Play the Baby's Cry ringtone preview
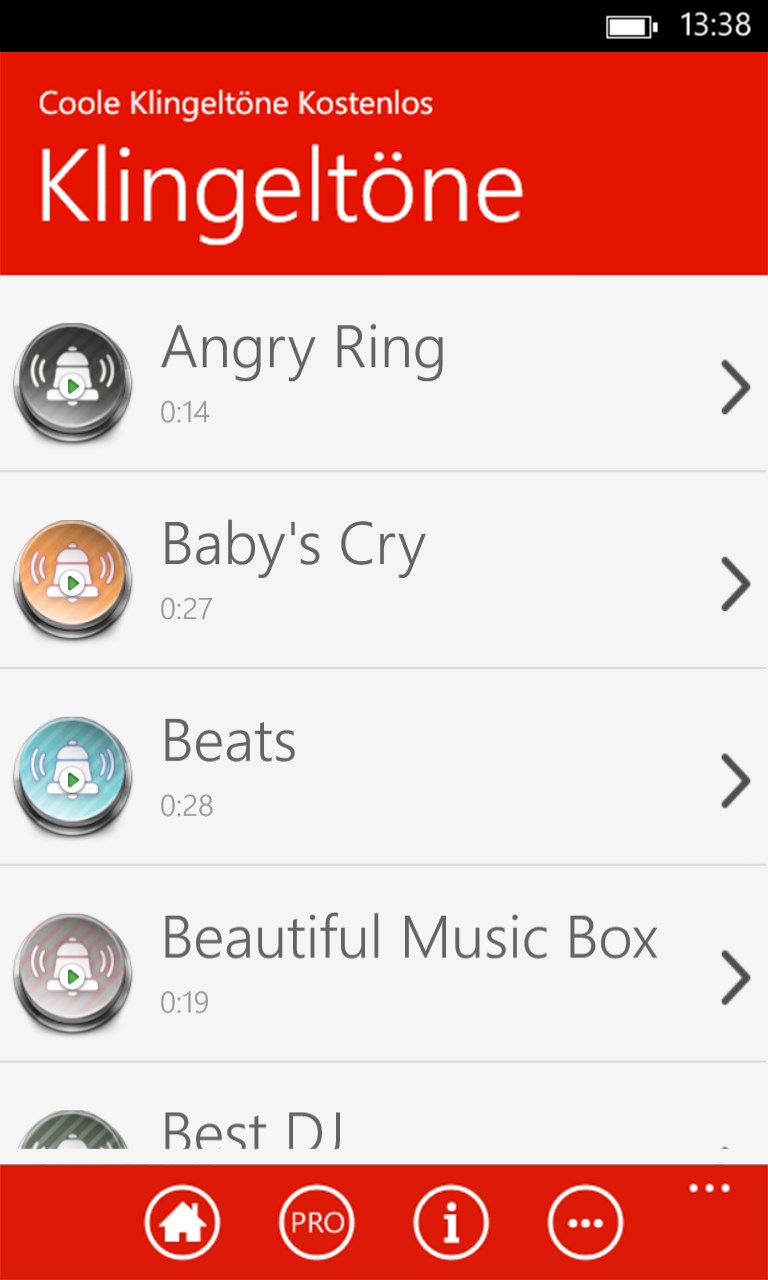The width and height of the screenshot is (768, 1280). [72, 580]
